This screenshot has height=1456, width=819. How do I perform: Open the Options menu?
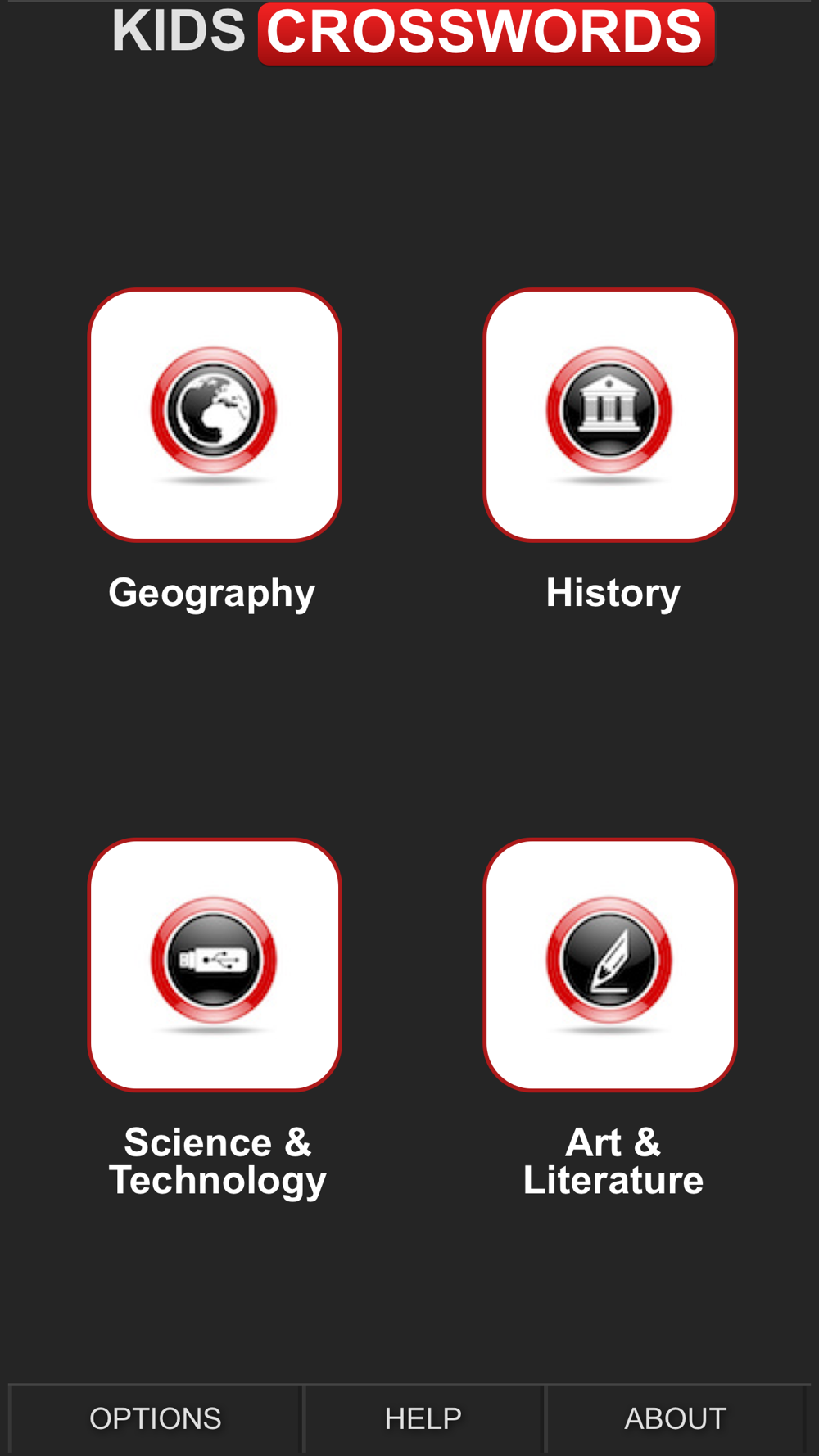tap(156, 1418)
